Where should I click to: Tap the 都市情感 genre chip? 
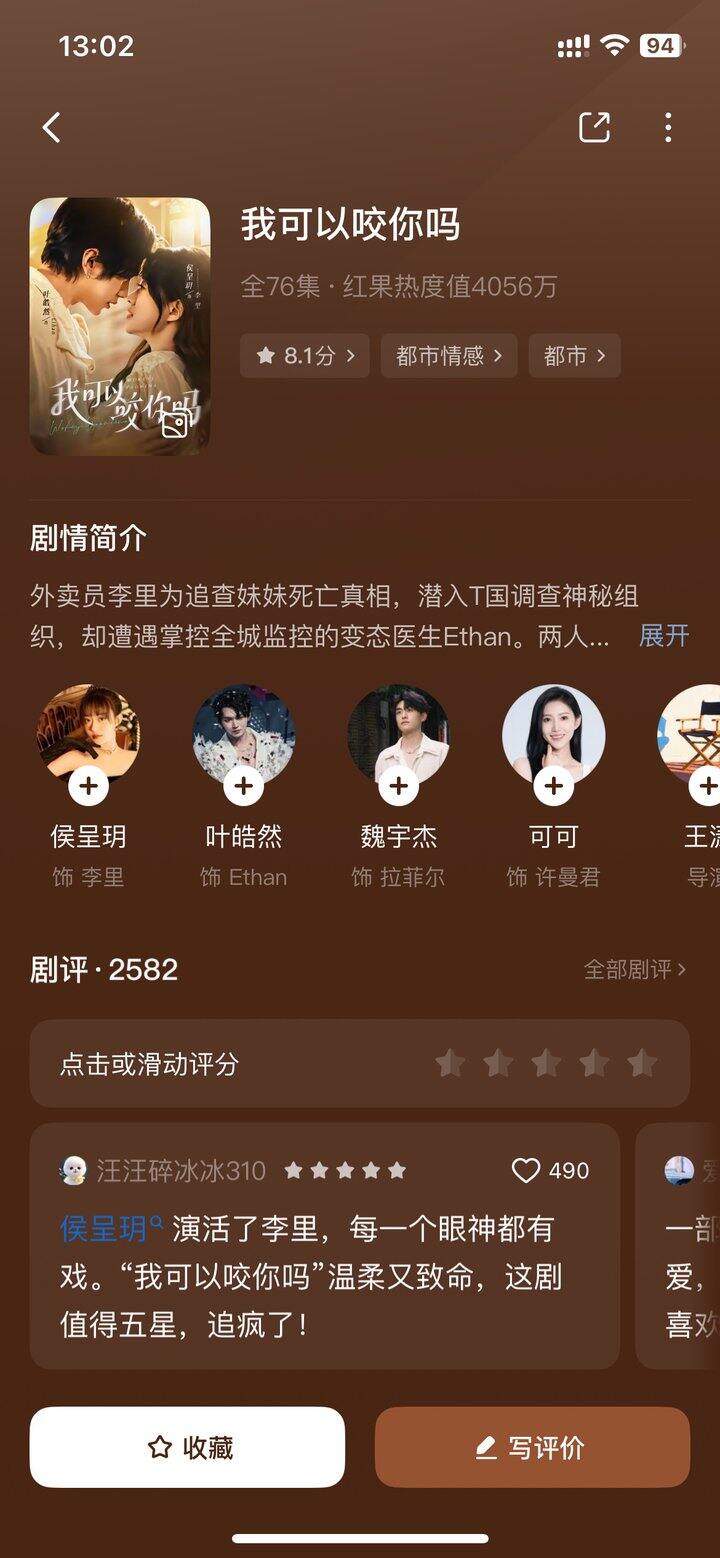coord(448,356)
